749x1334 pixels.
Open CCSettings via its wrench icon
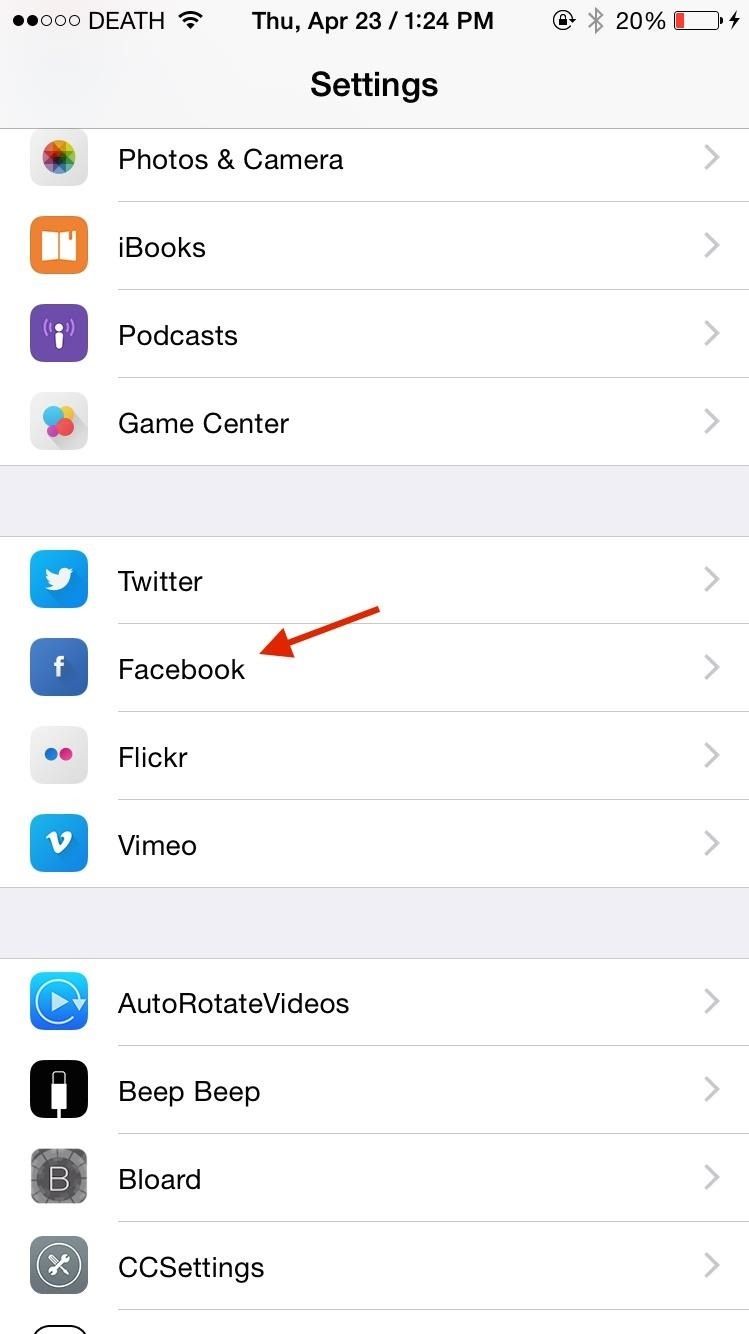58,1265
